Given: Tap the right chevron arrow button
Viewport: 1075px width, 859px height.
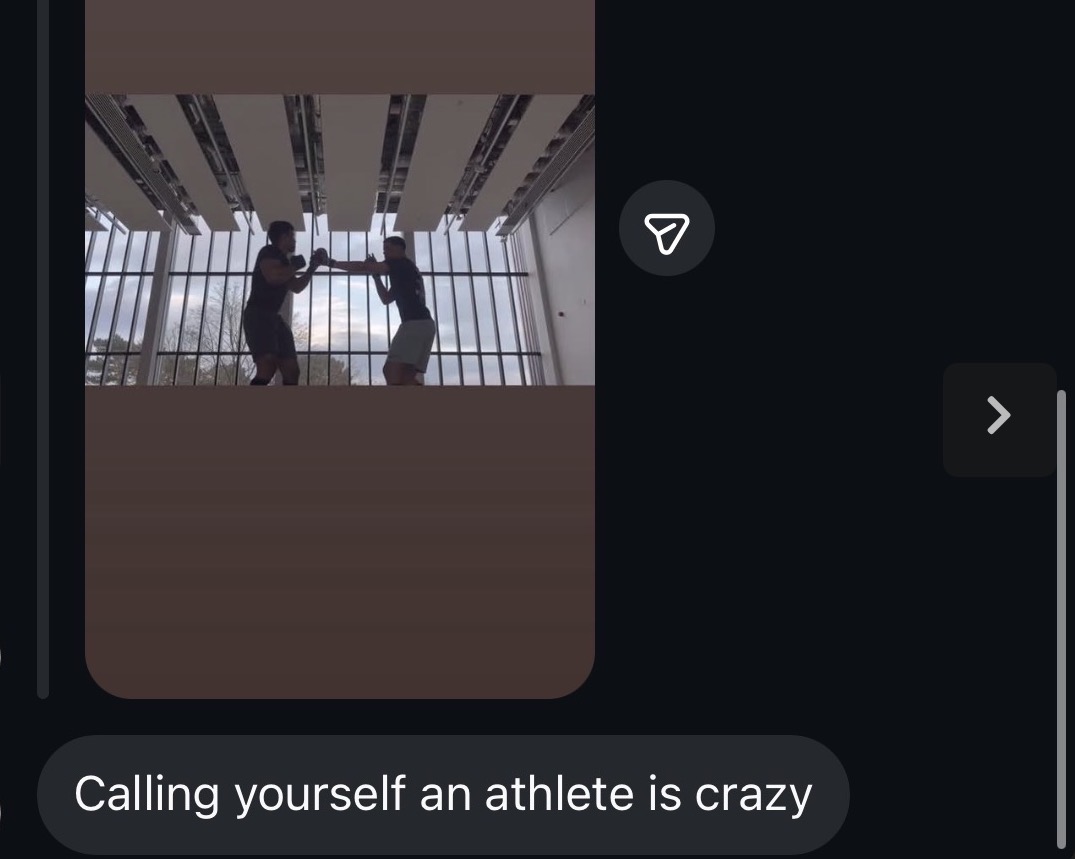Looking at the screenshot, I should coord(998,417).
